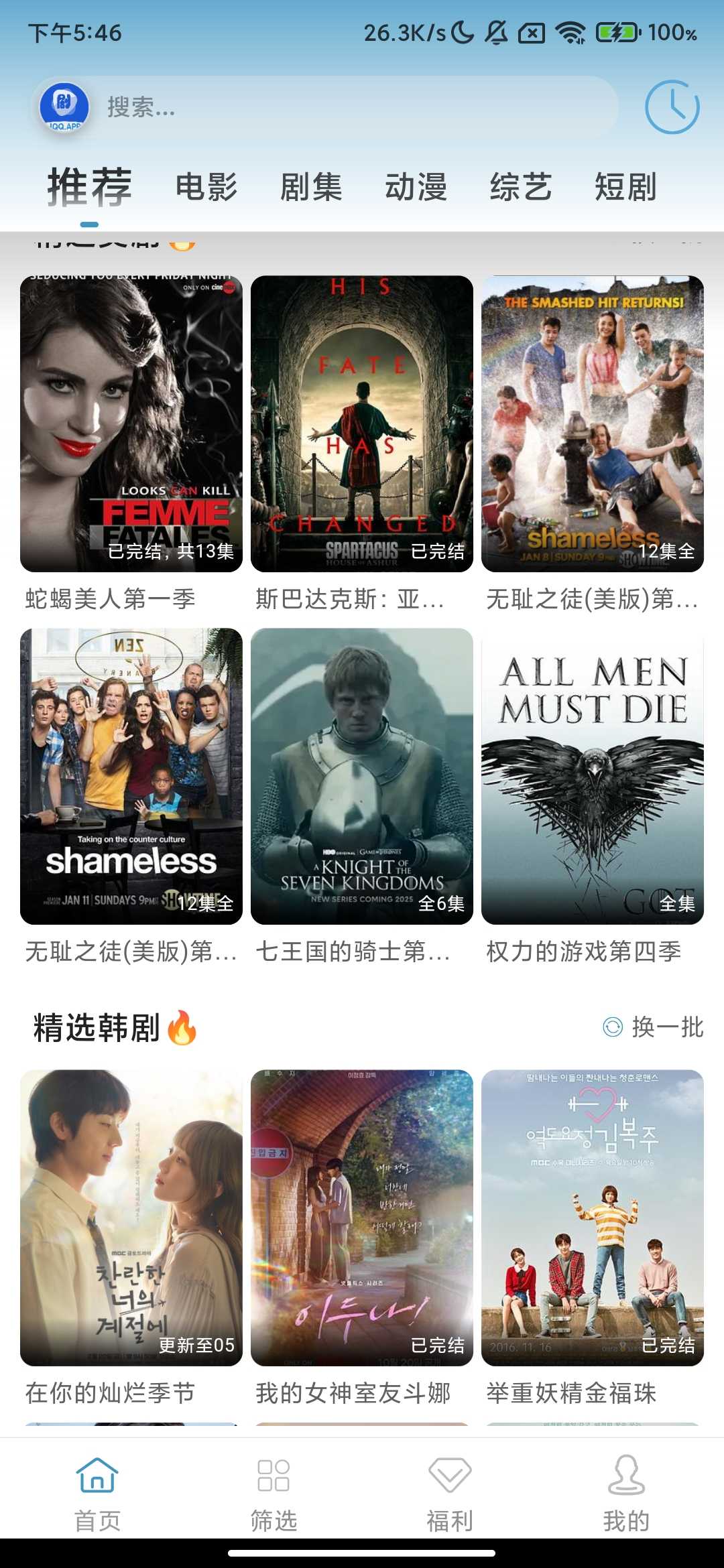Switch to the 剧集 tab

[x=312, y=188]
